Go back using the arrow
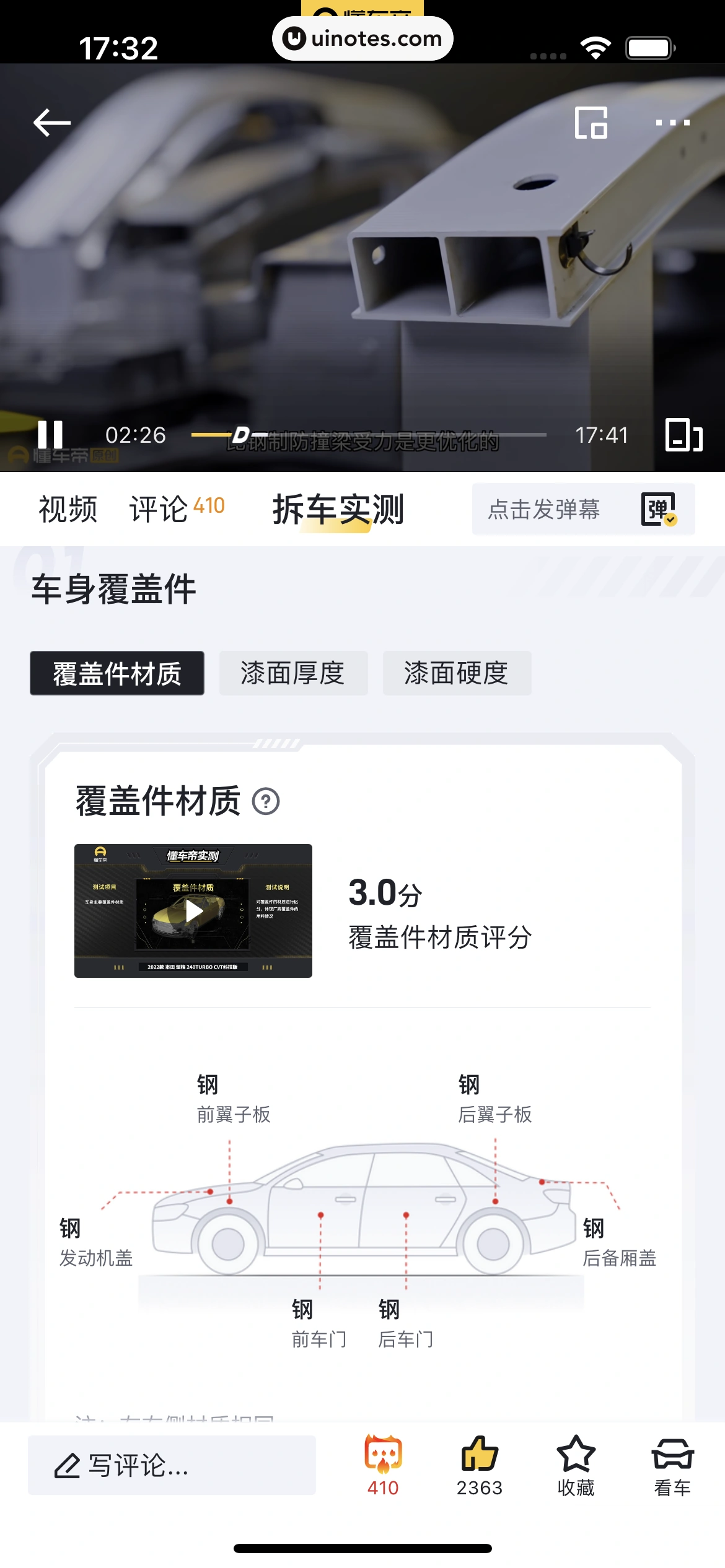725x1568 pixels. pos(52,122)
